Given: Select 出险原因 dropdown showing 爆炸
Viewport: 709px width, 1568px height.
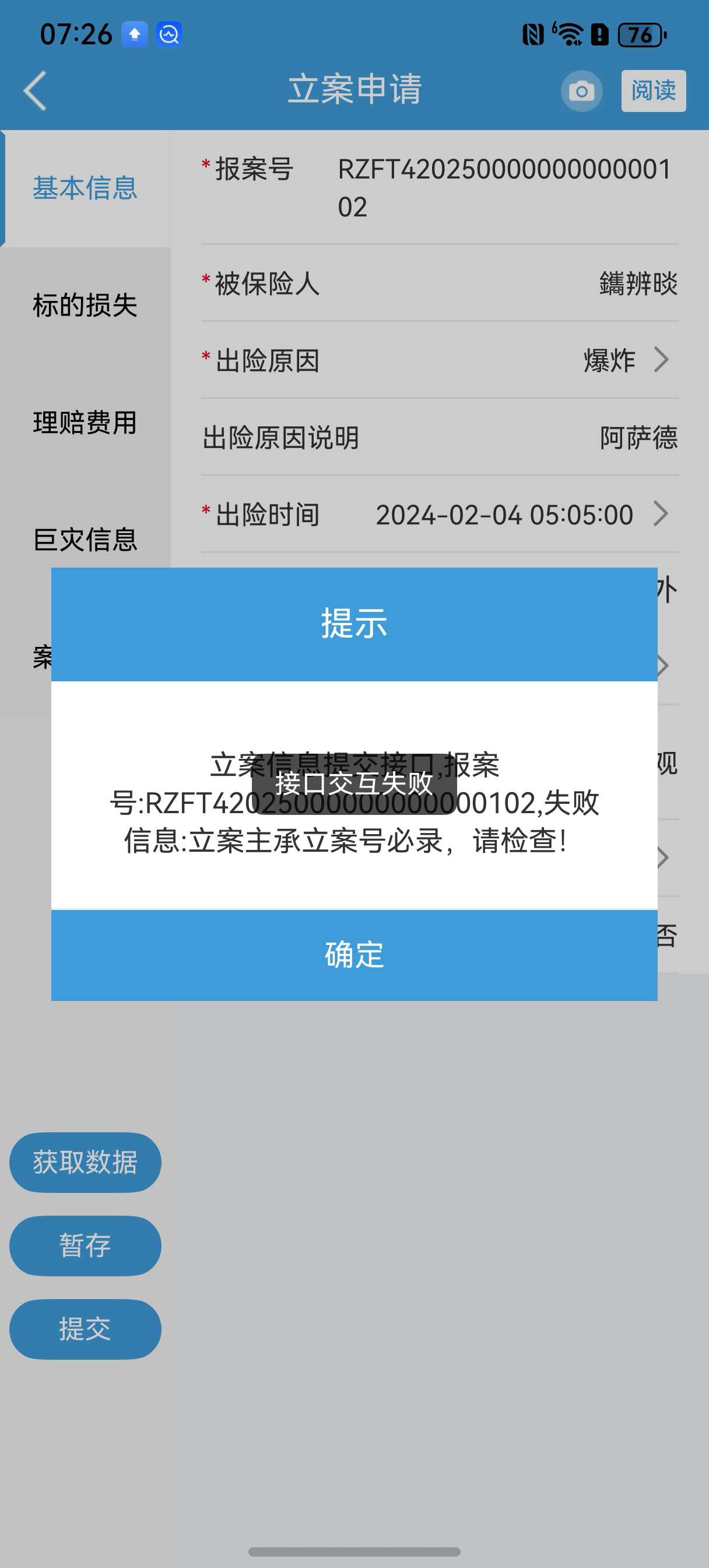Looking at the screenshot, I should click(x=440, y=360).
